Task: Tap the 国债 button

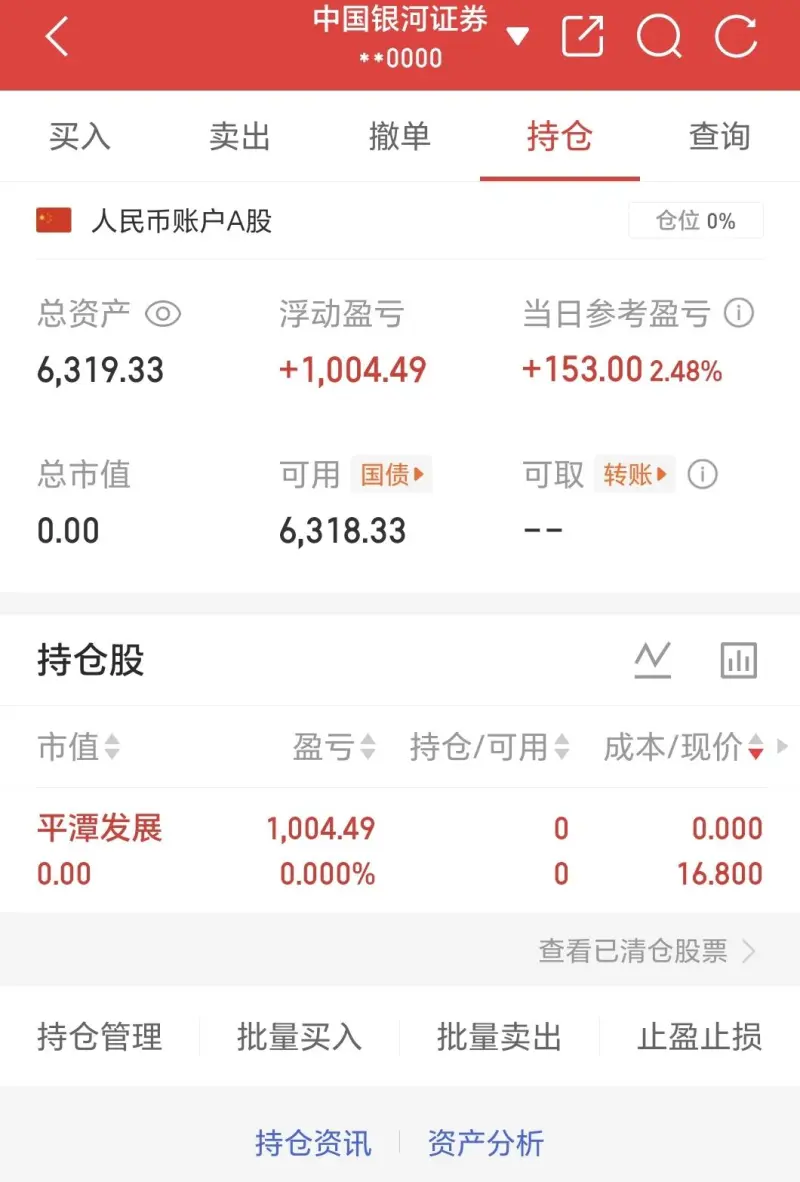Action: (391, 474)
